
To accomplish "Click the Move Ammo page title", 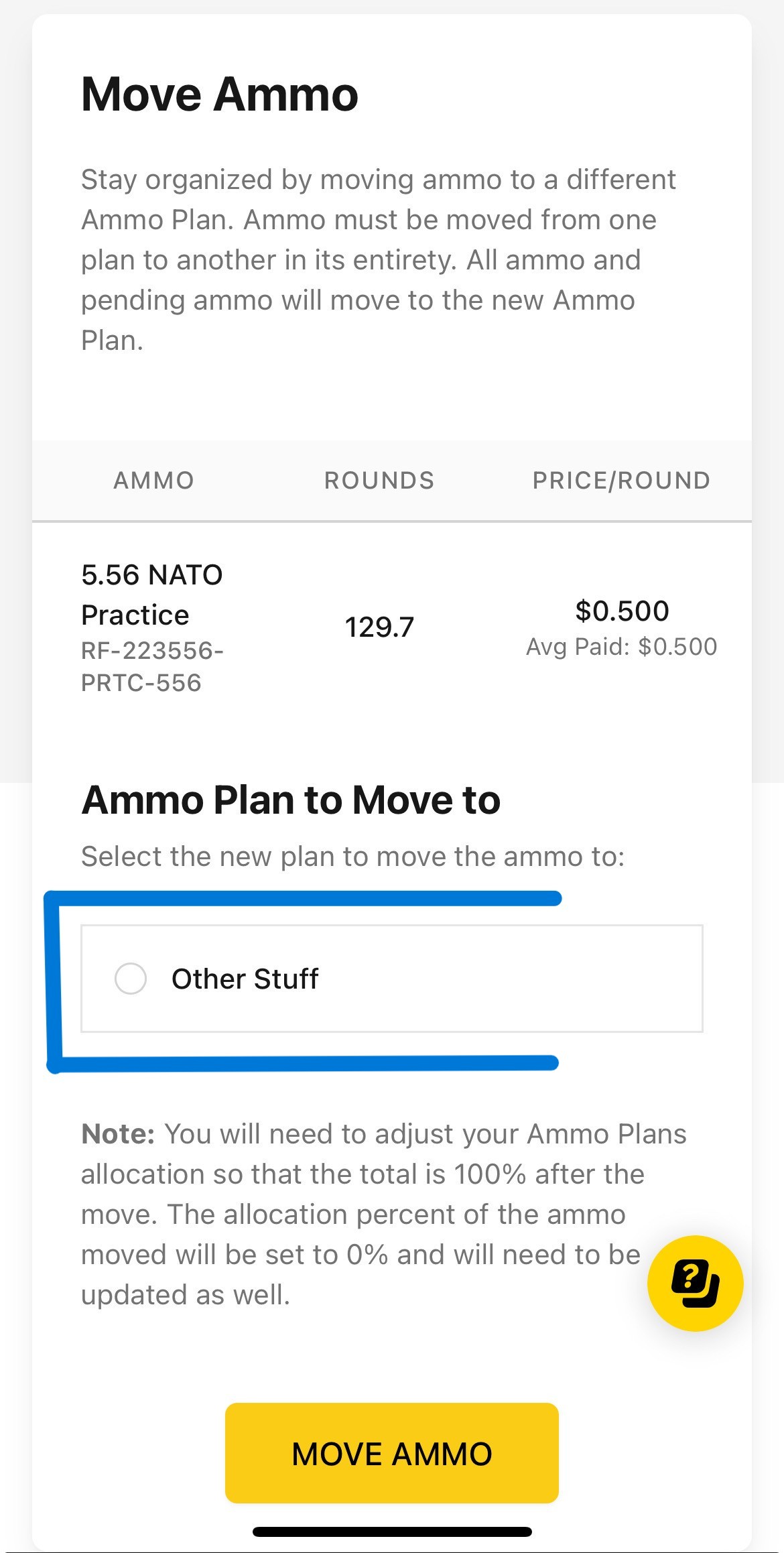I will (219, 93).
